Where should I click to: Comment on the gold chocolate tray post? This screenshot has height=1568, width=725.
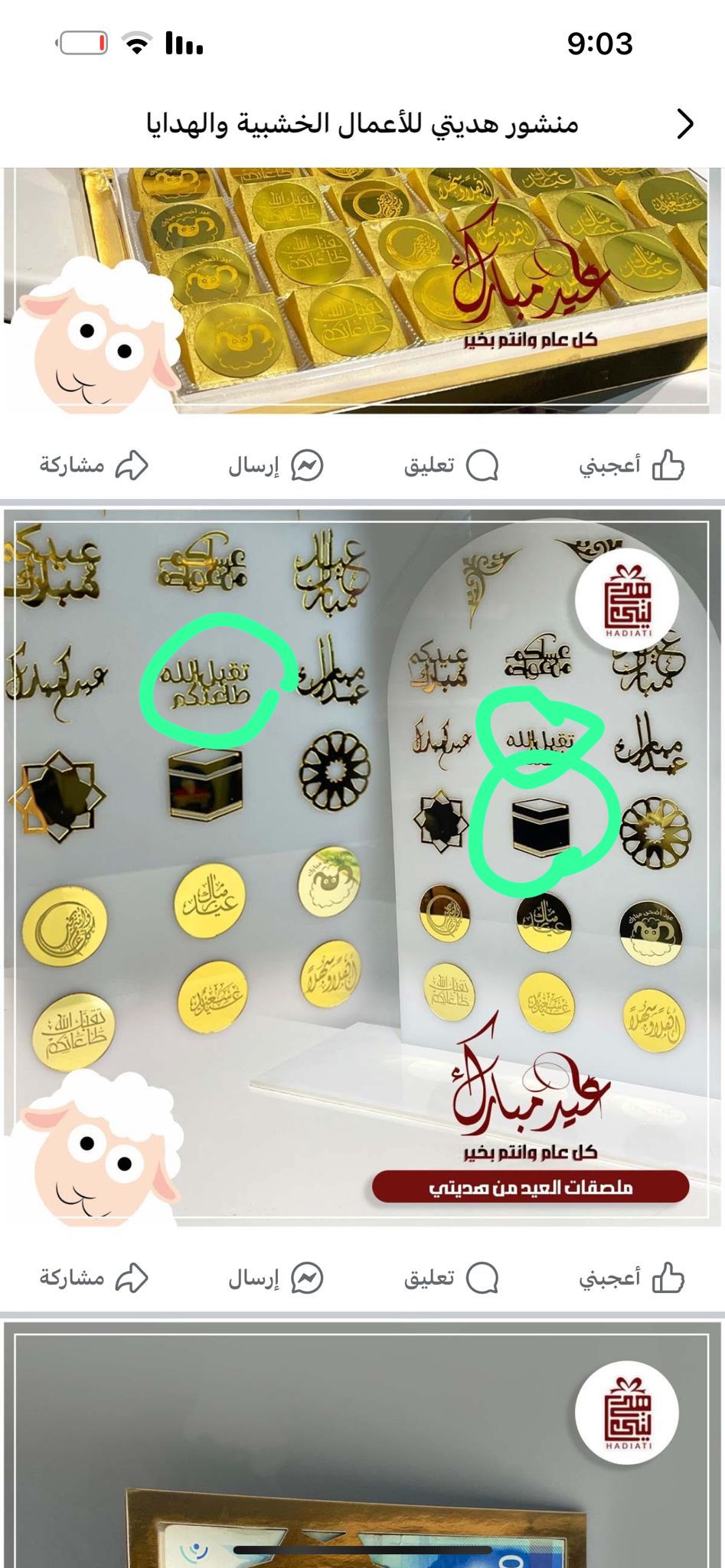point(452,465)
